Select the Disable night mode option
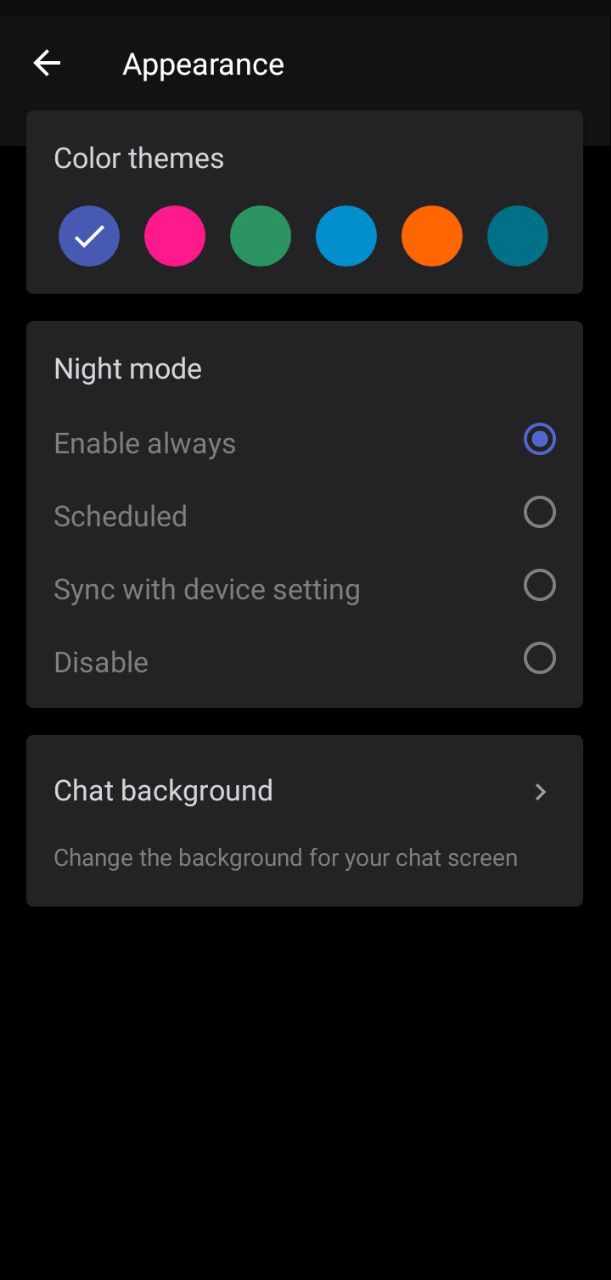The height and width of the screenshot is (1280, 611). click(539, 658)
